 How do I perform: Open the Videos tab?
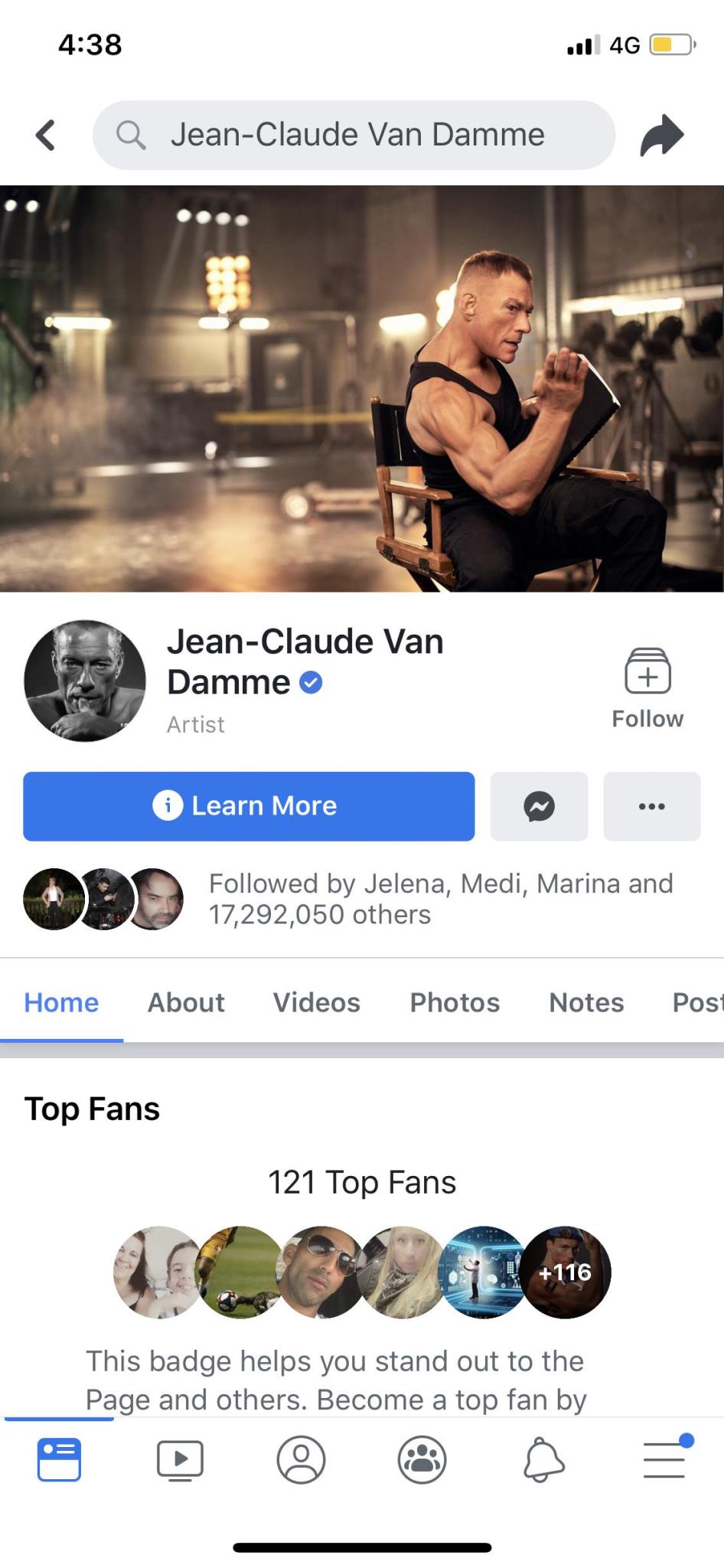[316, 1002]
